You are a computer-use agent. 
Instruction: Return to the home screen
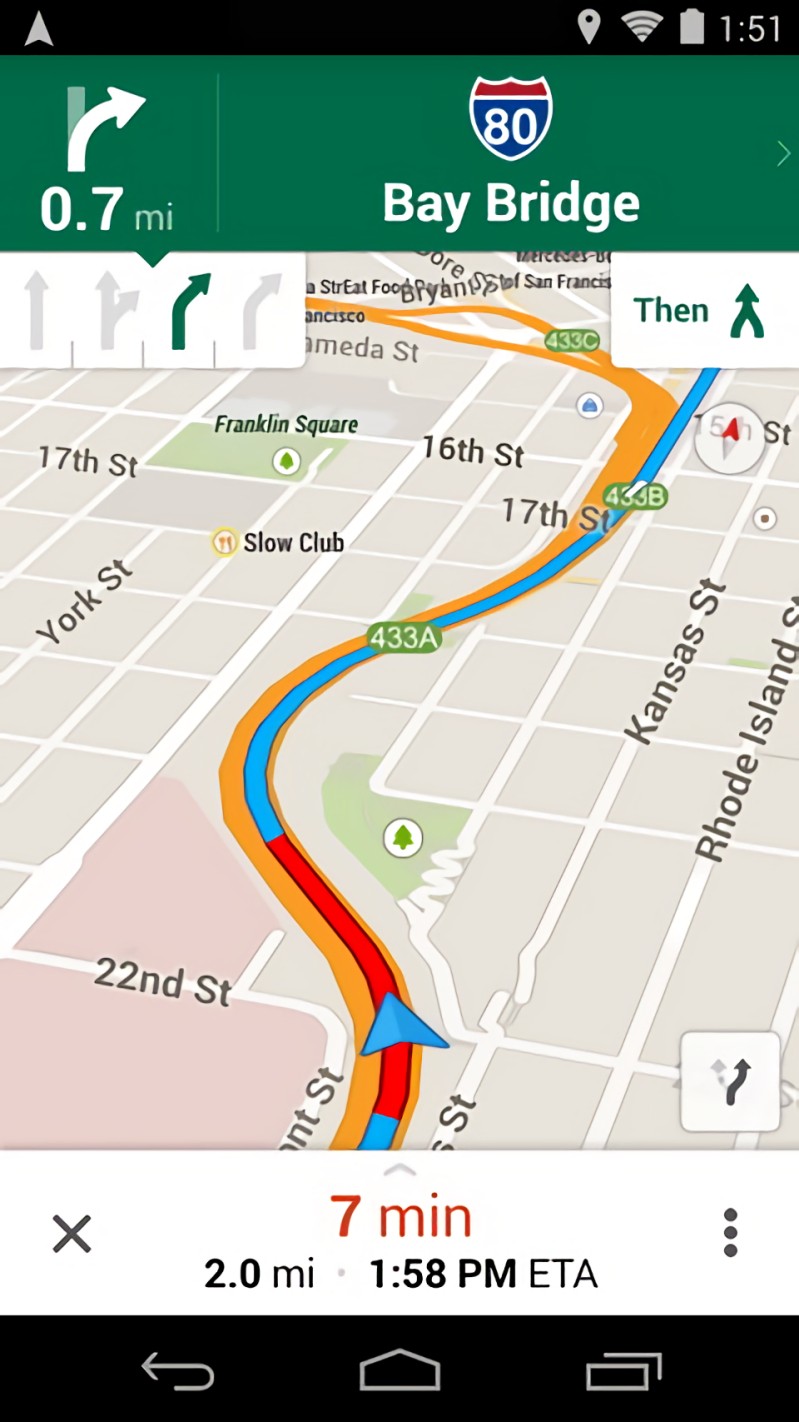click(400, 1369)
